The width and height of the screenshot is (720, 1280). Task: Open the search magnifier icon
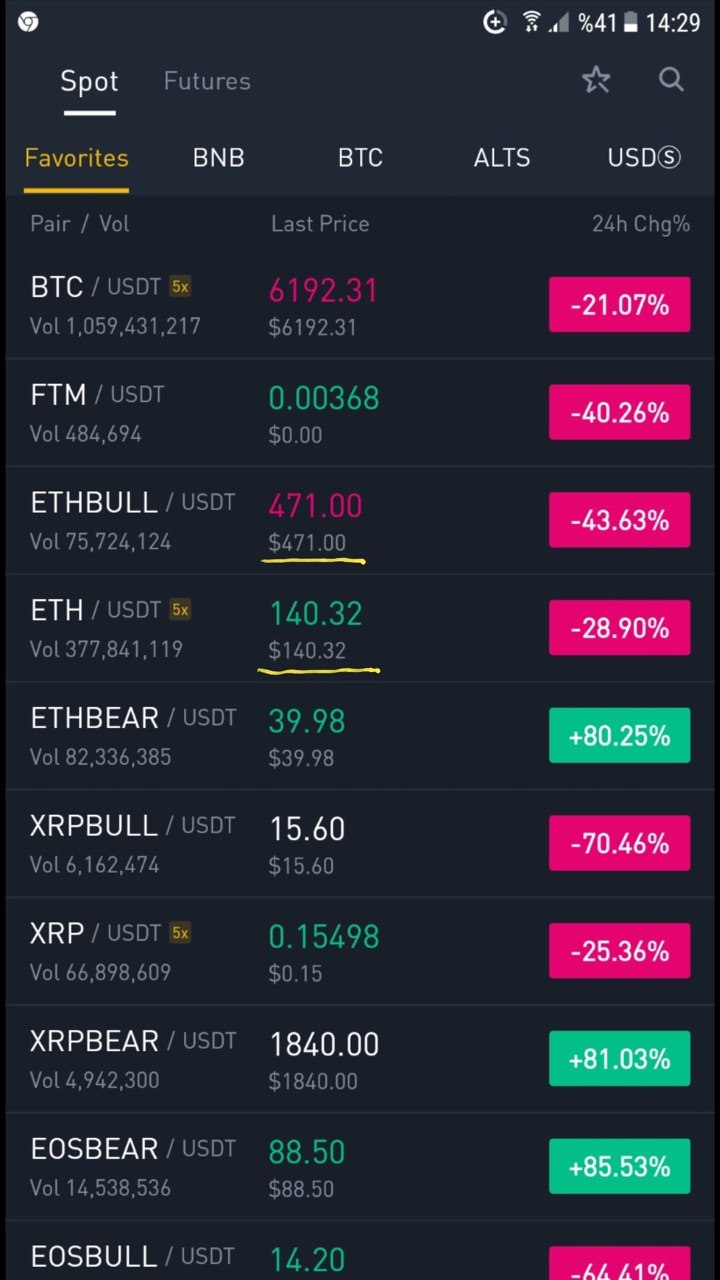tap(671, 79)
